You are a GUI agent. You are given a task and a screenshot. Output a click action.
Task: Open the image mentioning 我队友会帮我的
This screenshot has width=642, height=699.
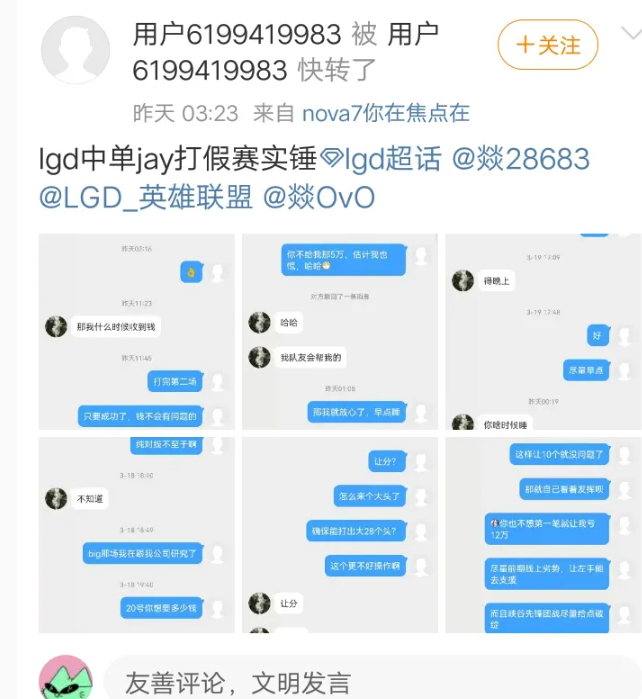(x=338, y=331)
